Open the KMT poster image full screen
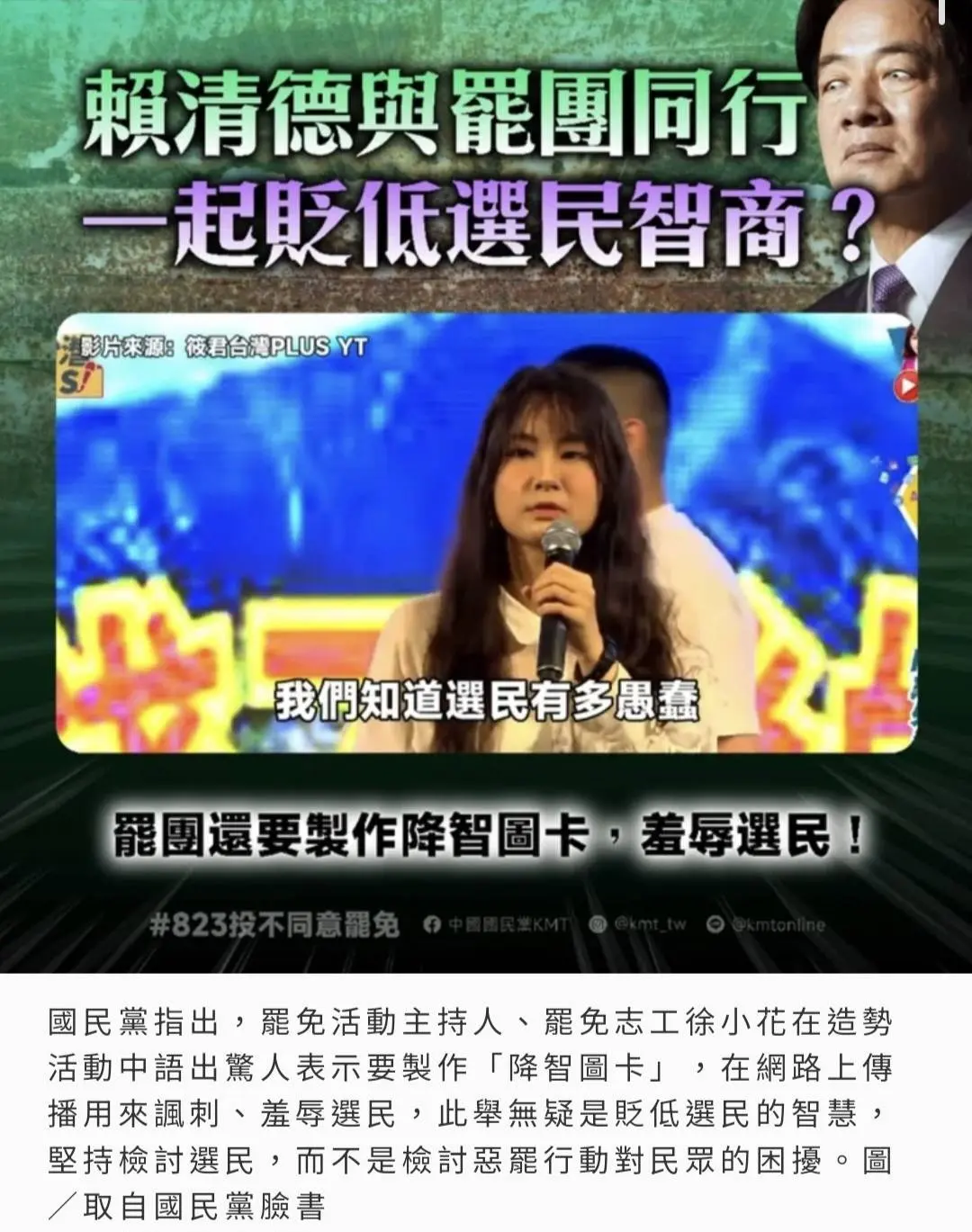 coord(486,486)
